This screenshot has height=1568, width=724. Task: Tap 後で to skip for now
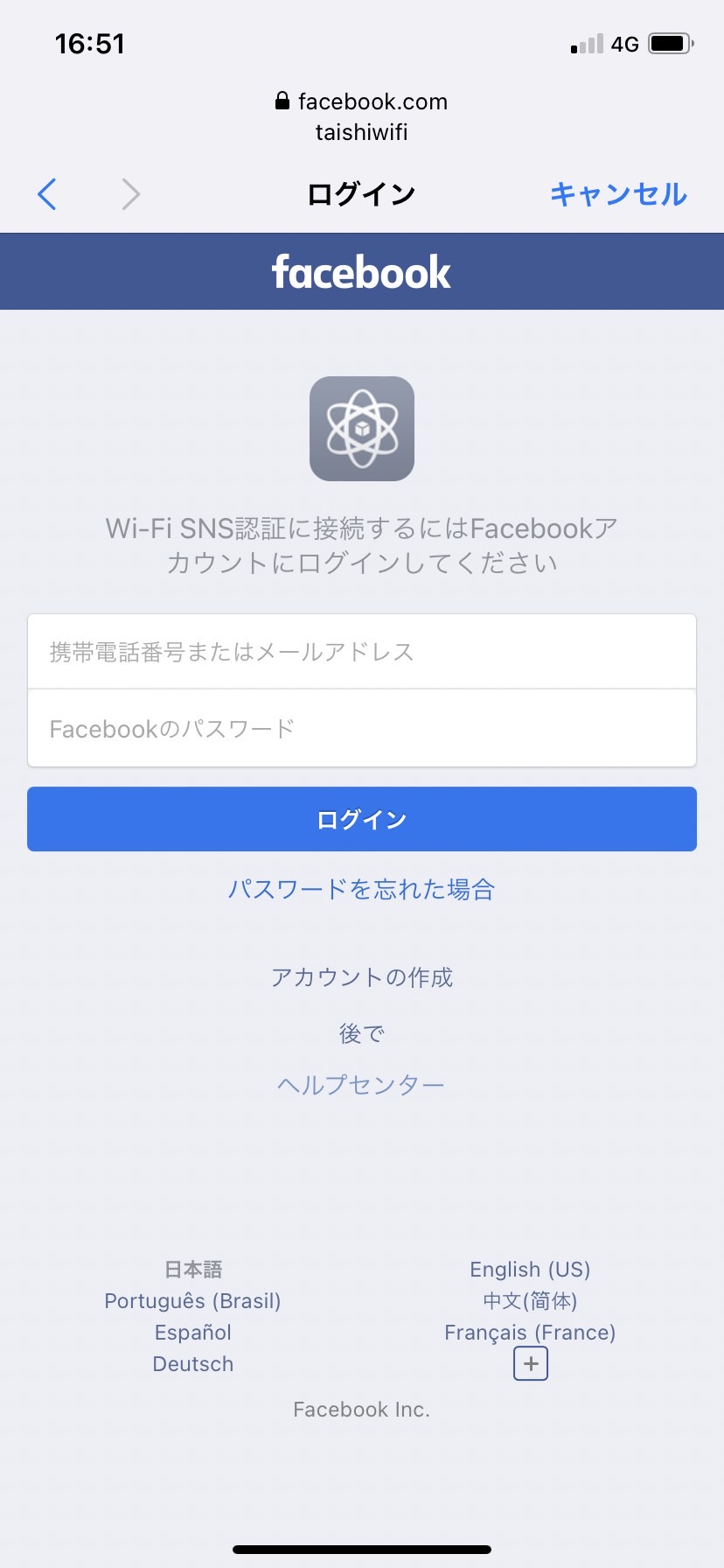(362, 1033)
